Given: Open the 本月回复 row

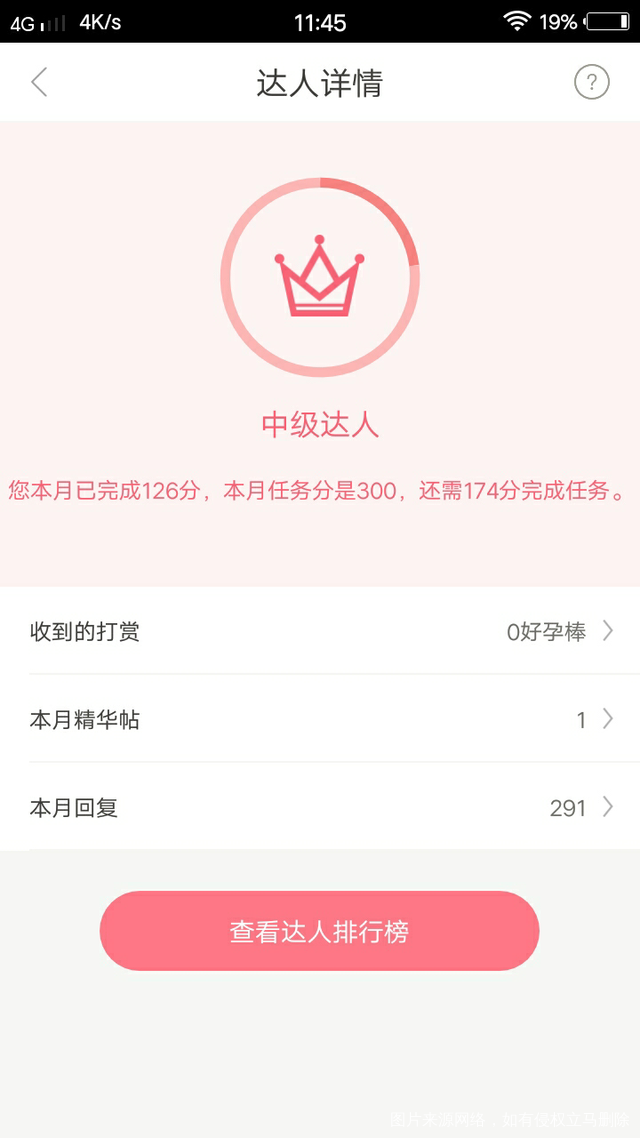Looking at the screenshot, I should (x=320, y=807).
